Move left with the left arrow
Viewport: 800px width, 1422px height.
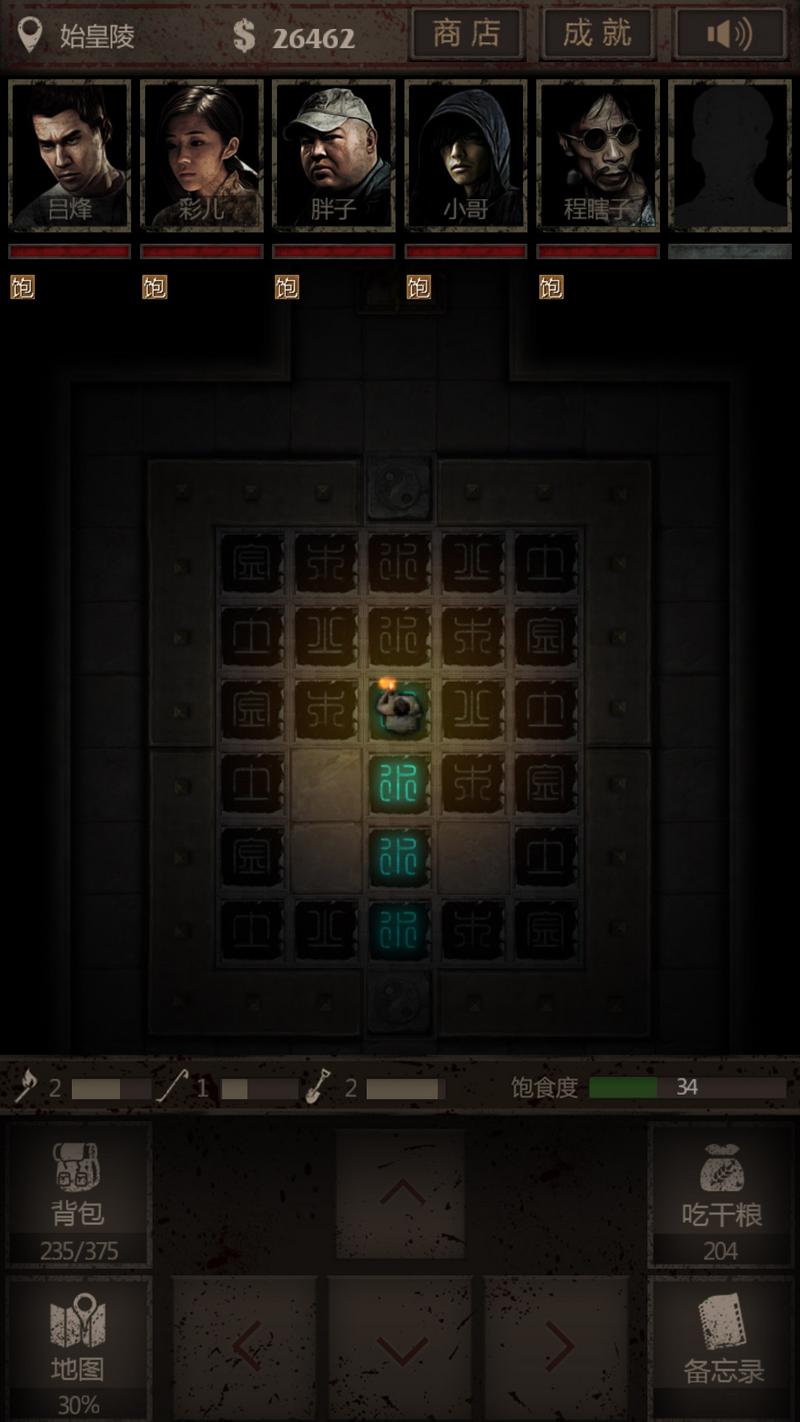[246, 1347]
